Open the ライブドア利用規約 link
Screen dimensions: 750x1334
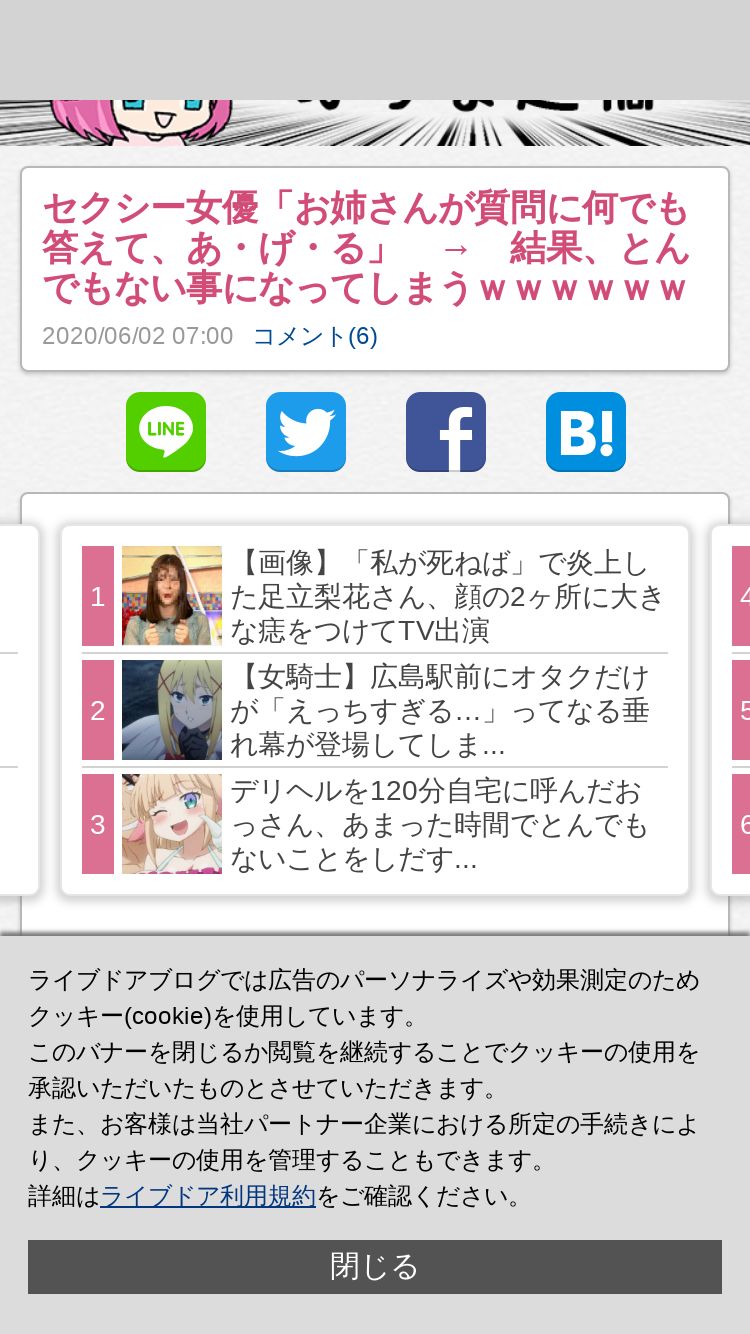(x=208, y=1196)
